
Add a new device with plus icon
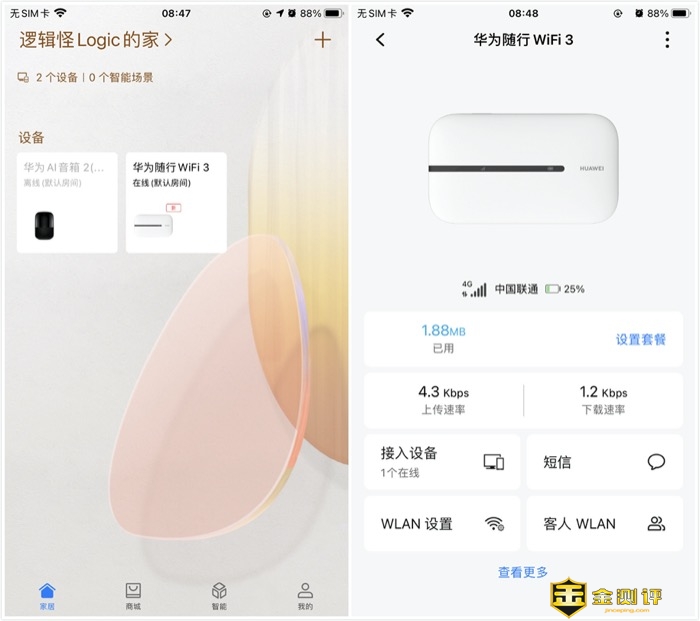(322, 40)
